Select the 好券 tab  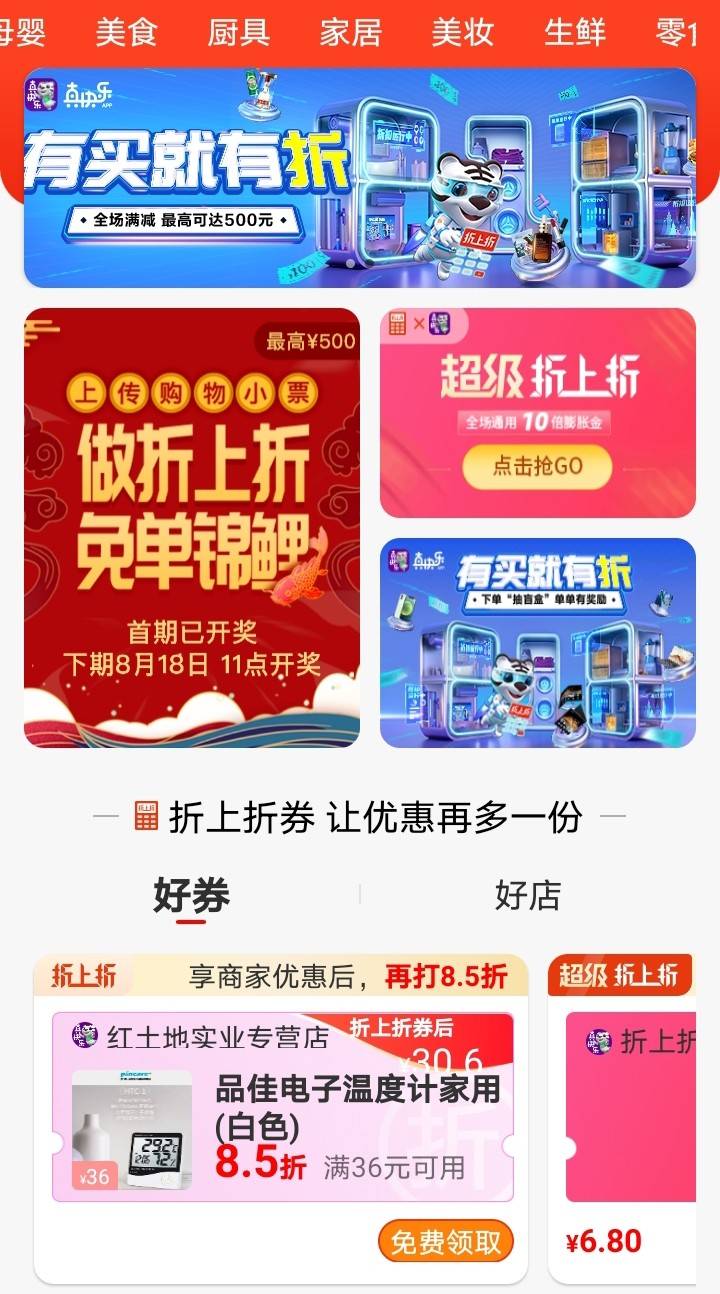[x=191, y=895]
